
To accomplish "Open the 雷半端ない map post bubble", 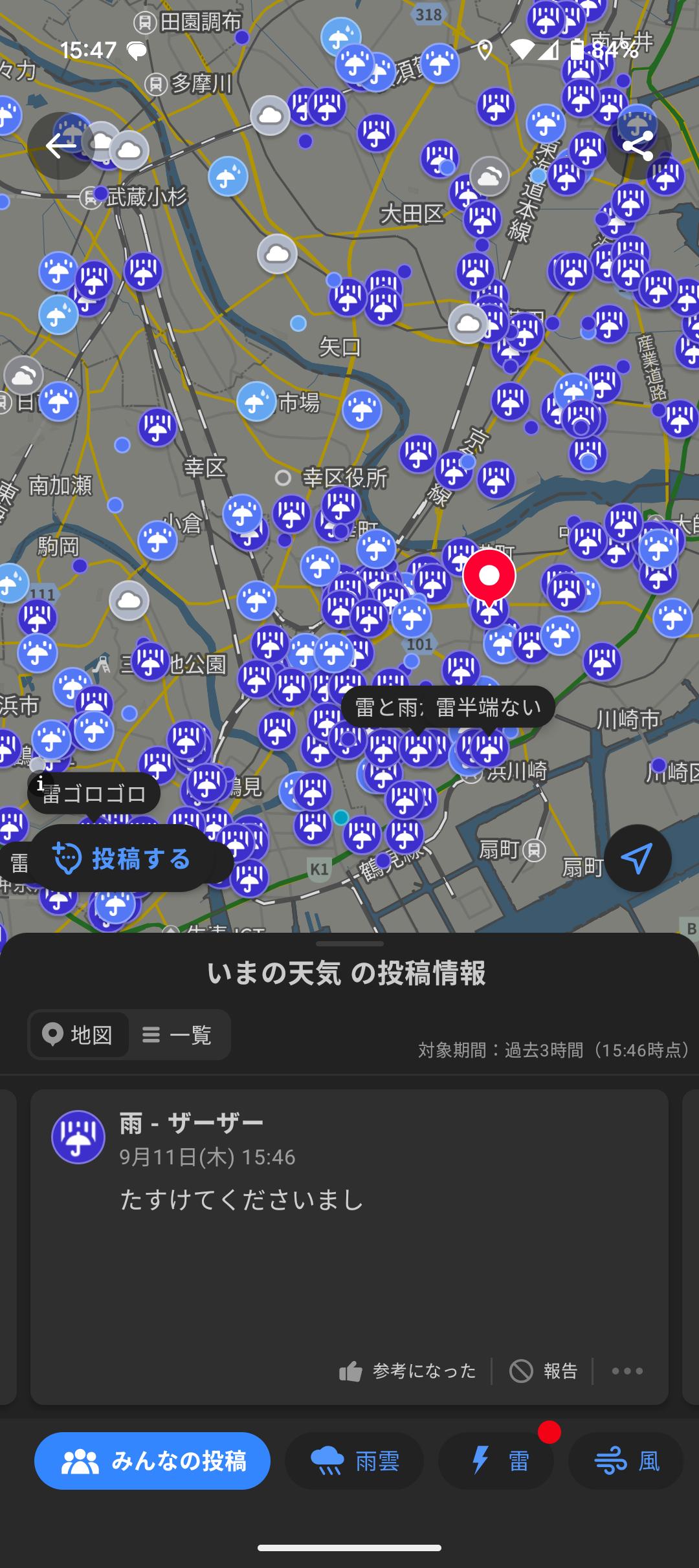I will 489,707.
